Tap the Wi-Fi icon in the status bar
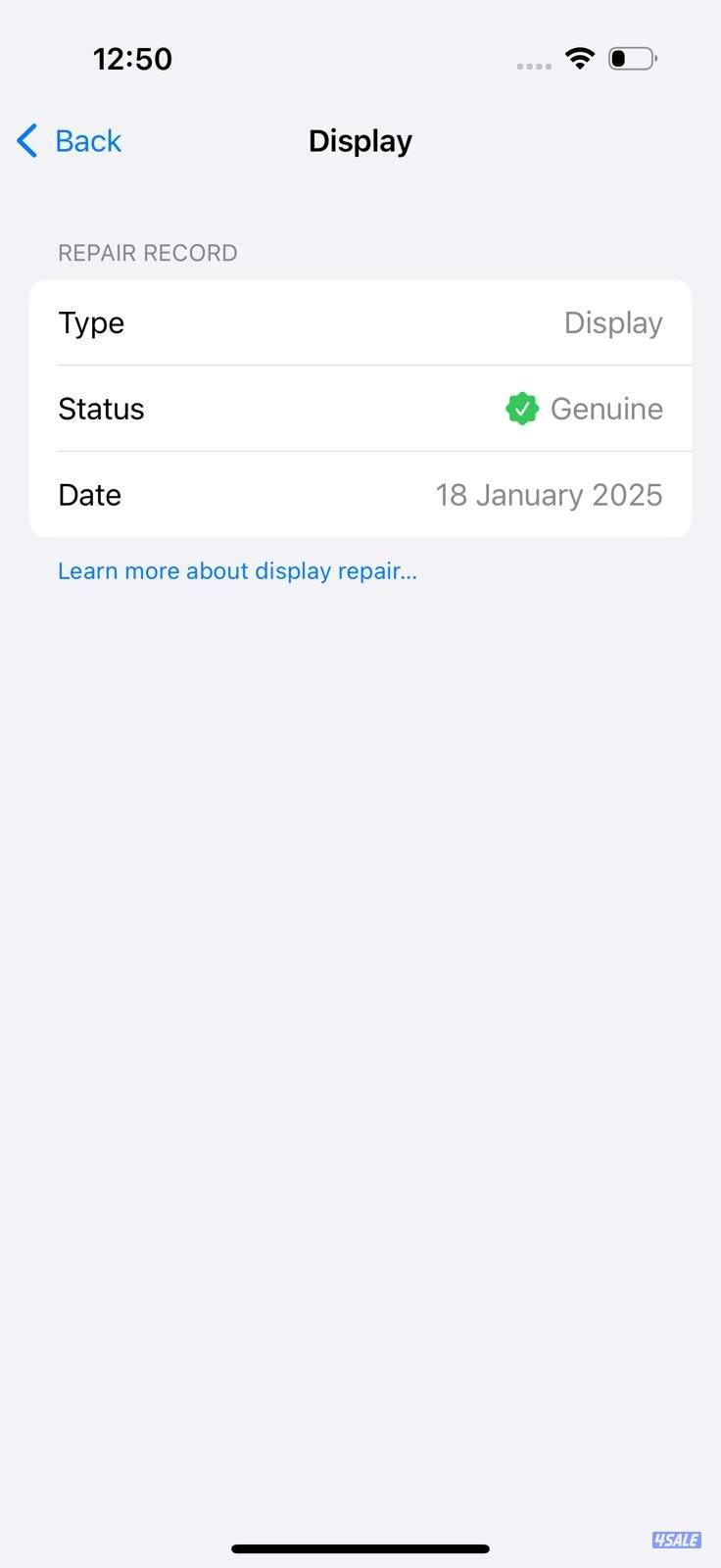This screenshot has width=721, height=1568. click(579, 59)
